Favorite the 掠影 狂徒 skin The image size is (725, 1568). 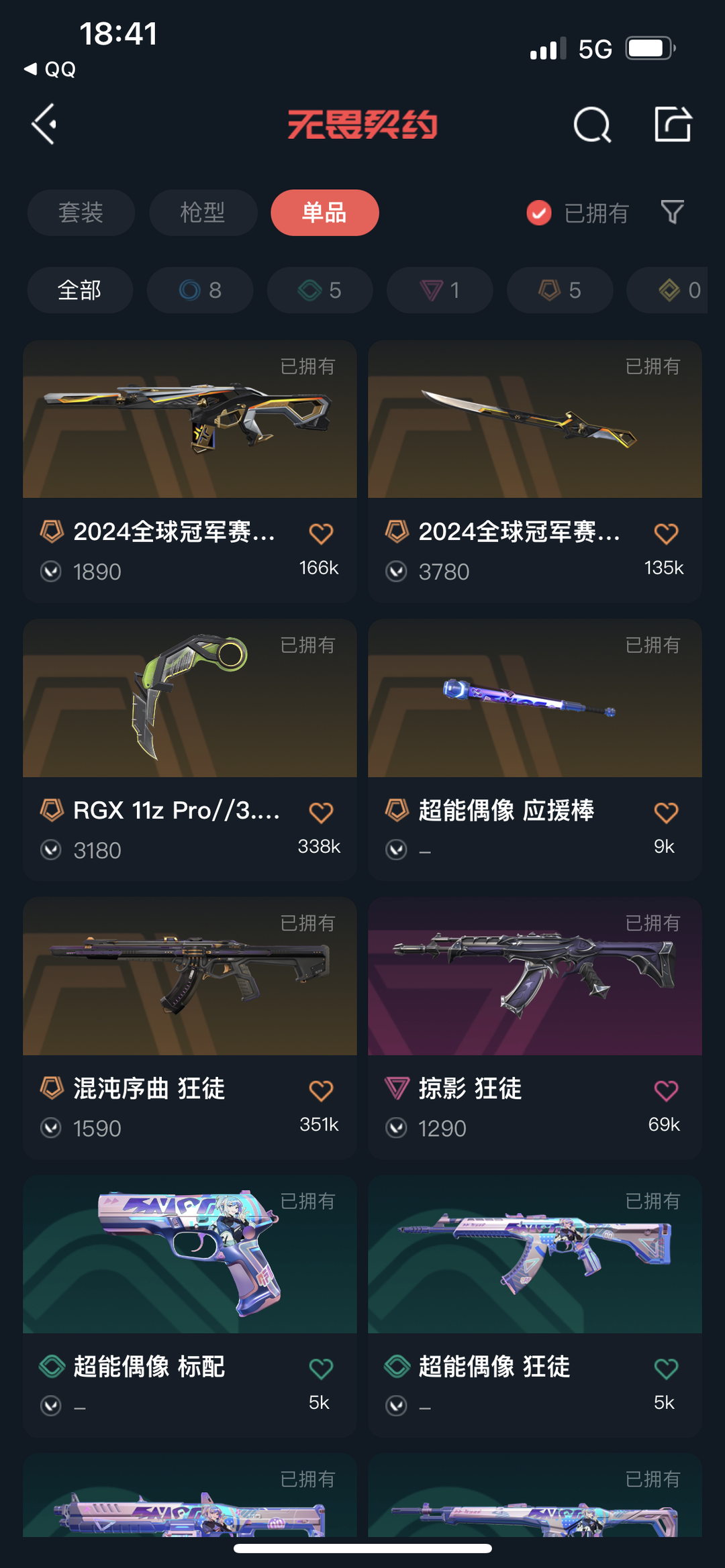pos(665,1091)
